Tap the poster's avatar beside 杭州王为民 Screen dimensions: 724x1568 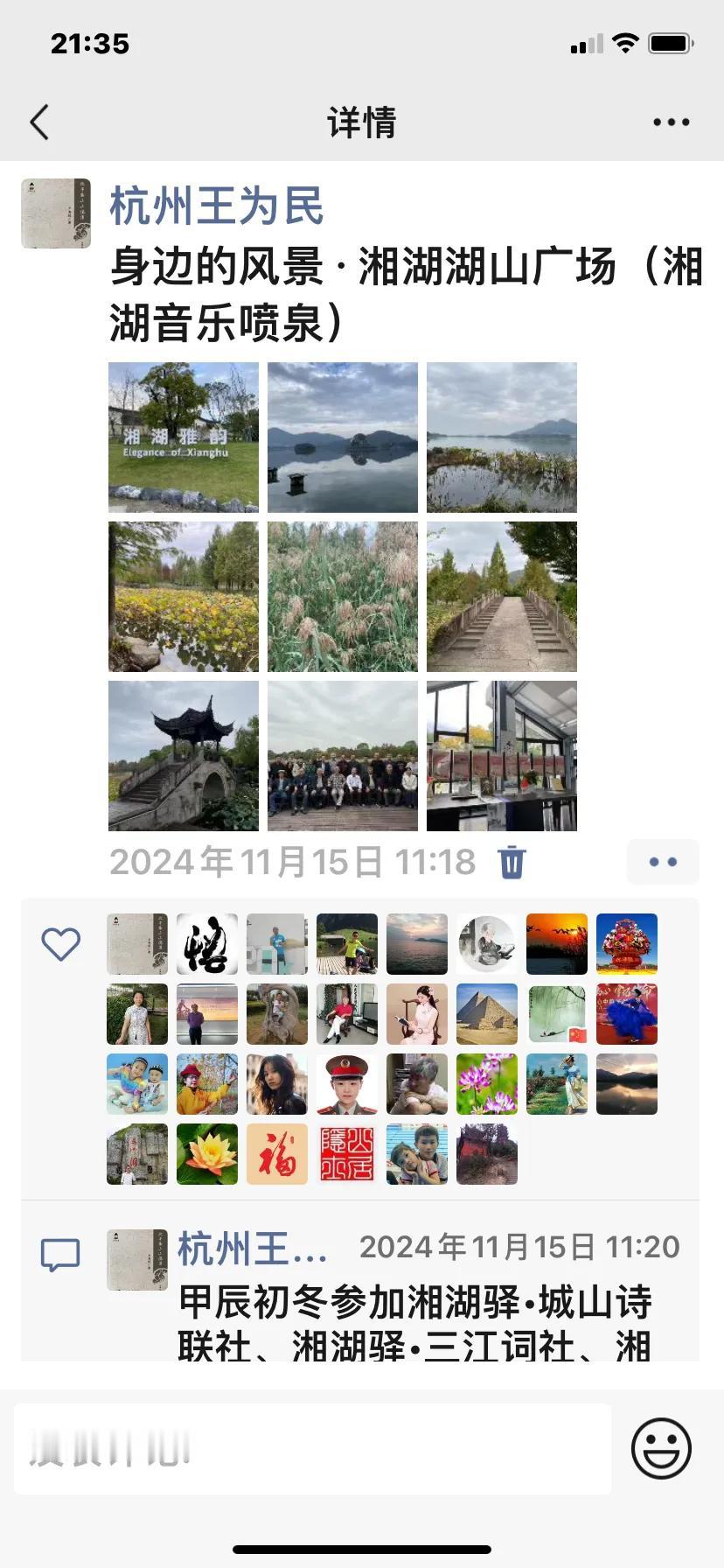56,213
